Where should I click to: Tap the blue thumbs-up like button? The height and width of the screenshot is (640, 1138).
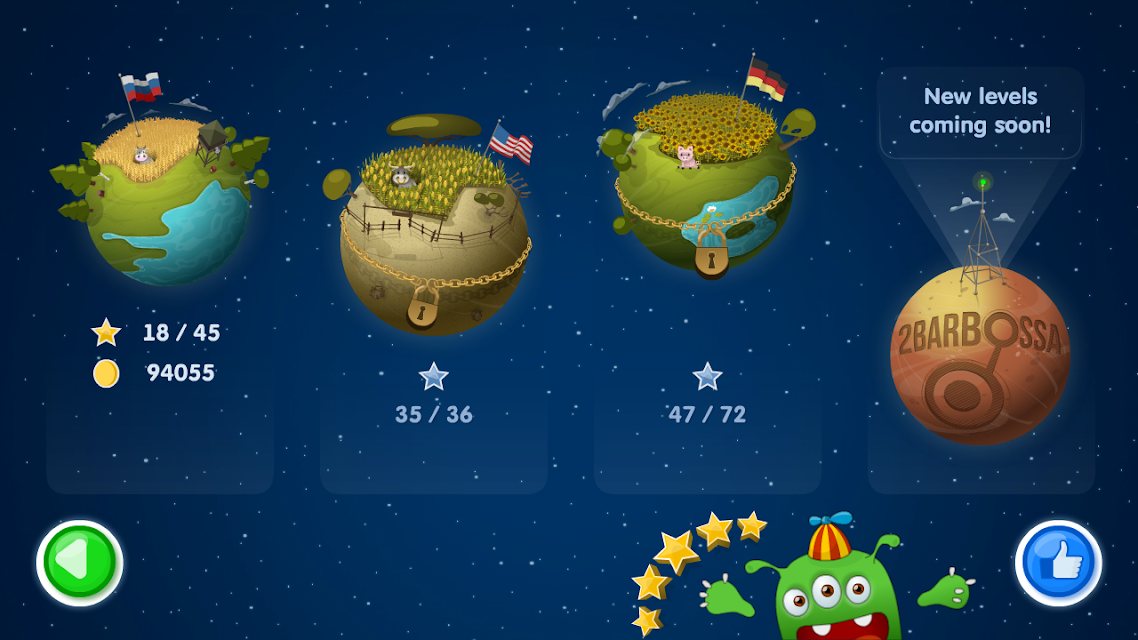(x=1058, y=563)
